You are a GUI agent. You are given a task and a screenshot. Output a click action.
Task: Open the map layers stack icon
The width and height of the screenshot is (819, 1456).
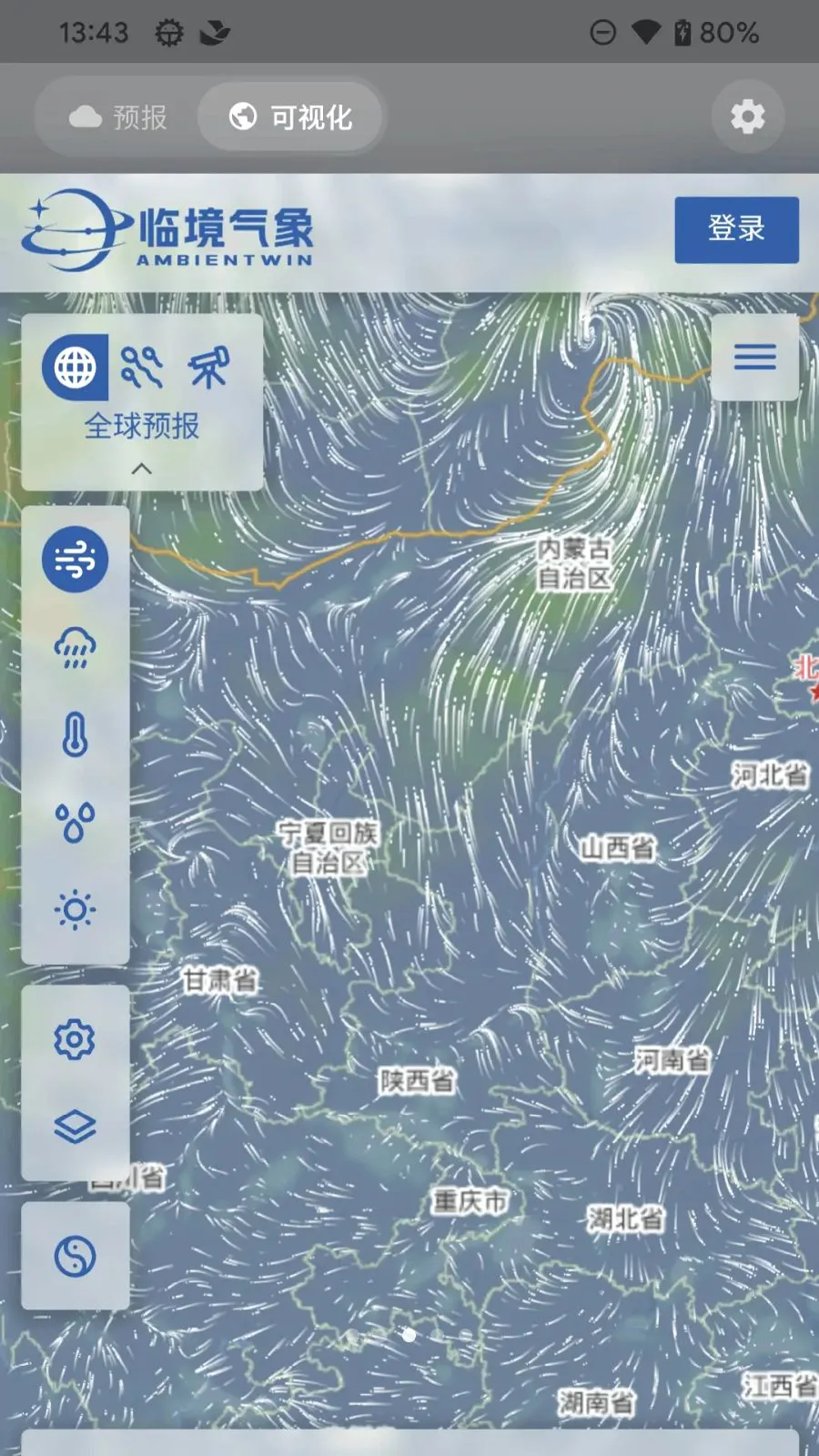[x=75, y=1127]
